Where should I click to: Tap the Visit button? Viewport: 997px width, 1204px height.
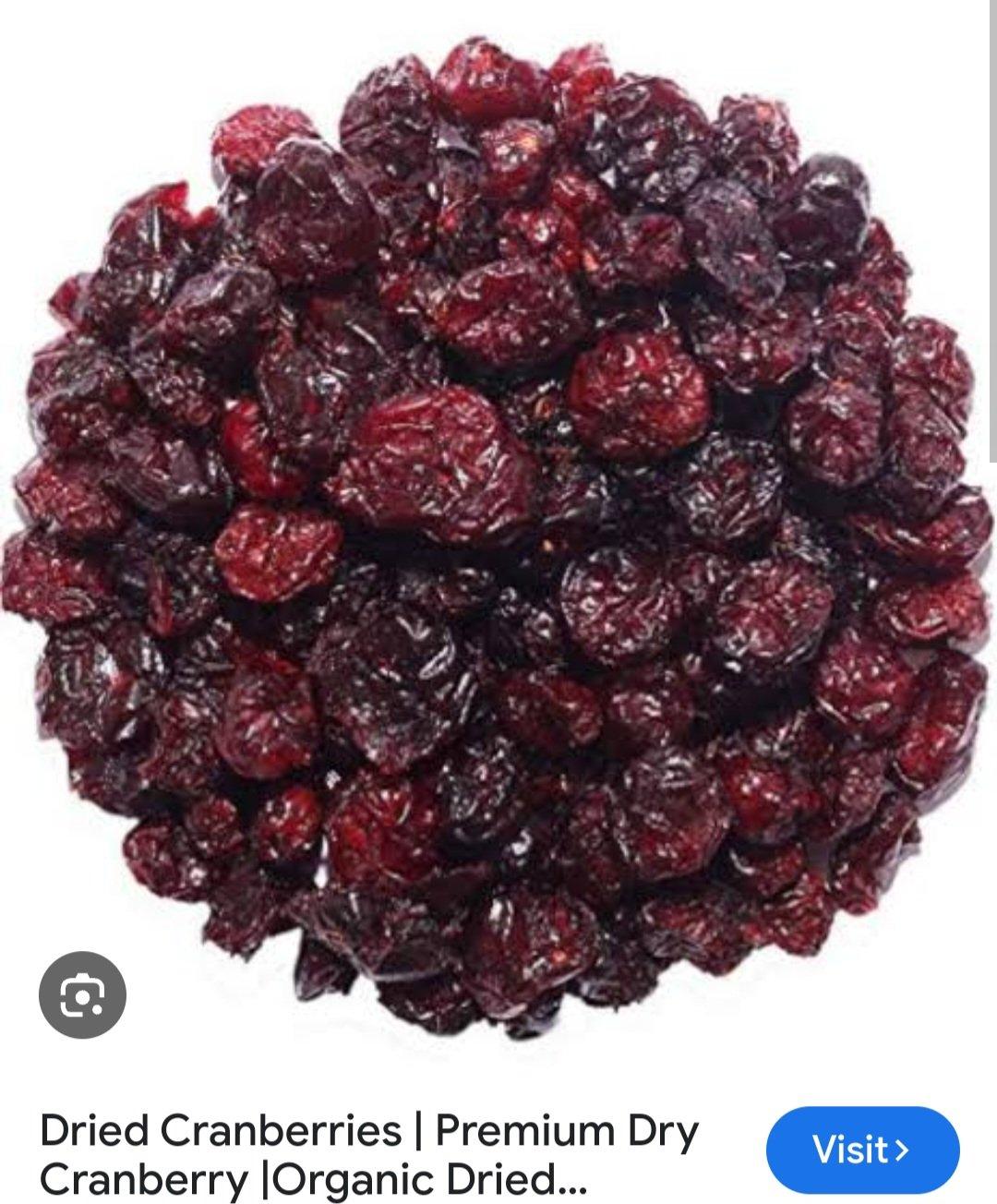click(x=862, y=1150)
